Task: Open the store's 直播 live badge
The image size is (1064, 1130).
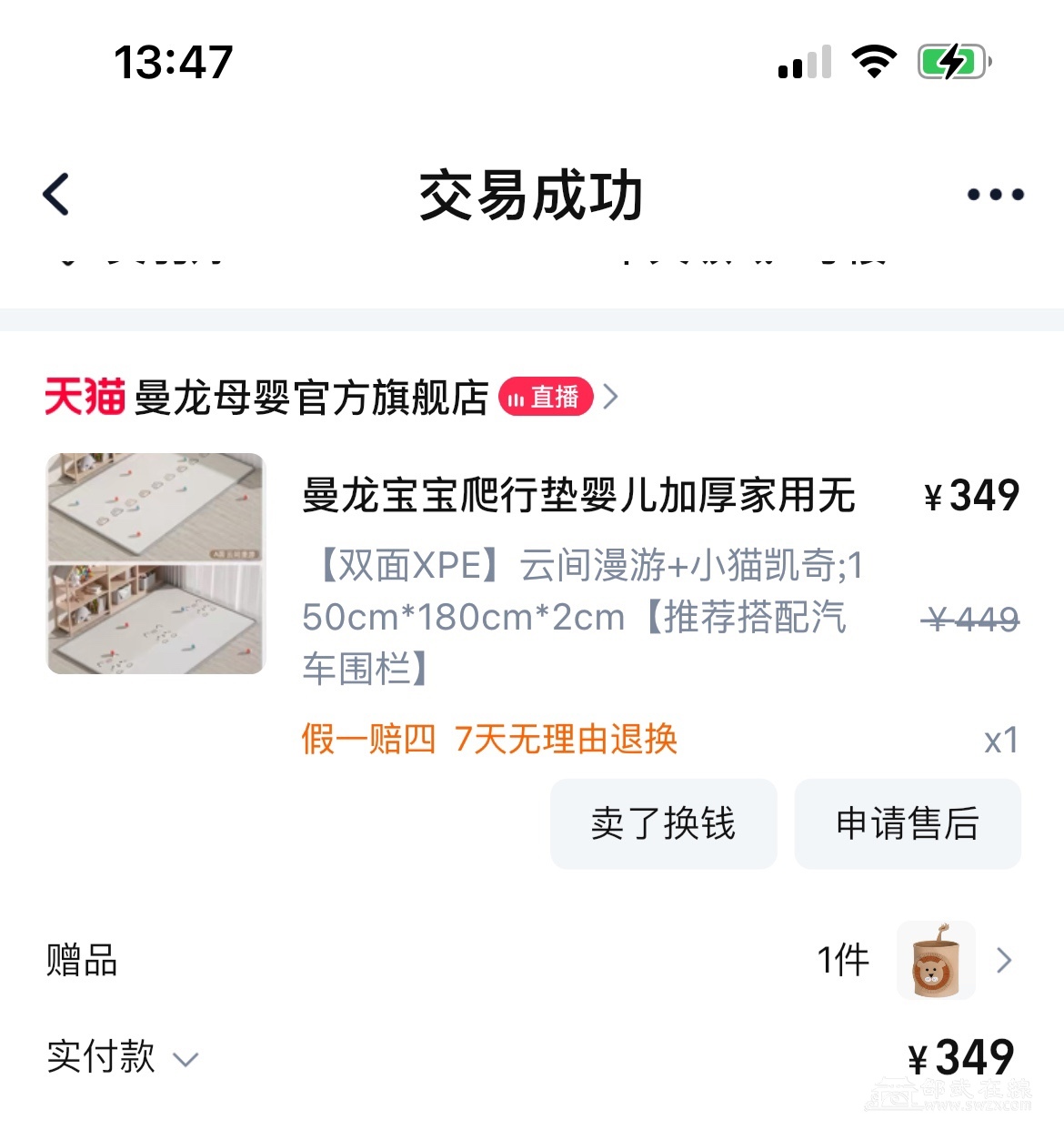Action: (x=546, y=398)
